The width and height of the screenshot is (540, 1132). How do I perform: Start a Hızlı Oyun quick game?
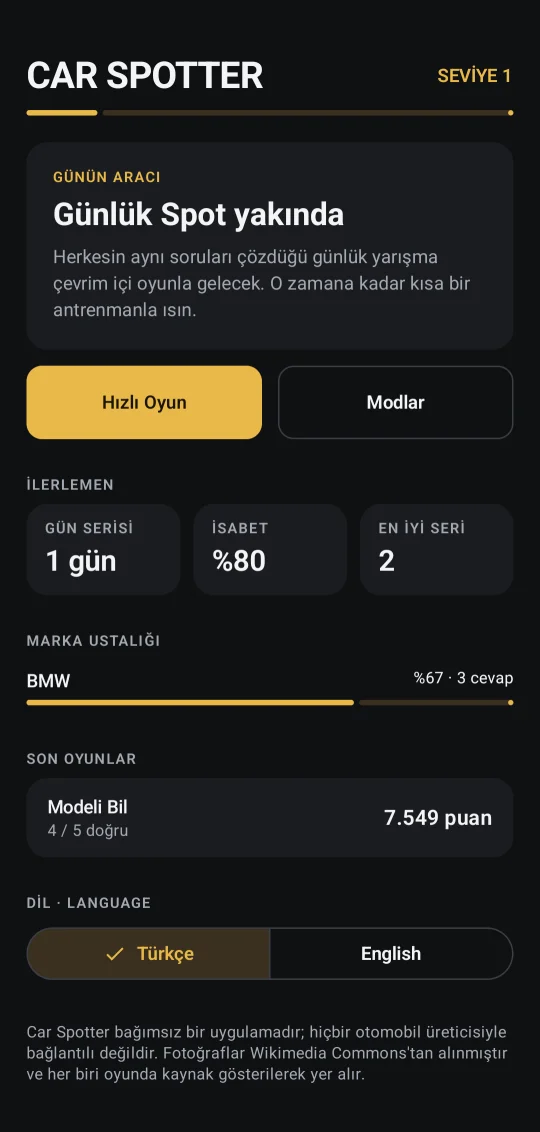pos(144,402)
